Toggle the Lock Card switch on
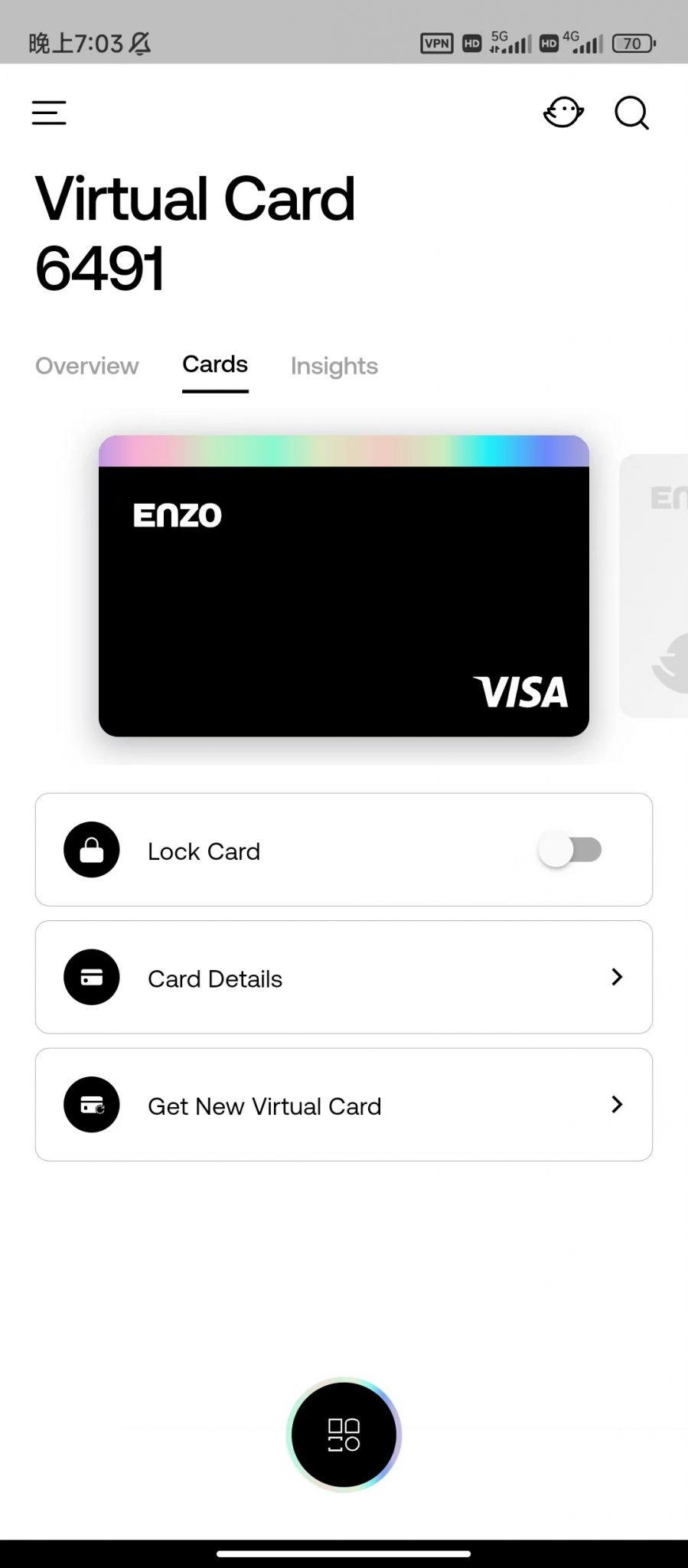688x1568 pixels. point(571,850)
